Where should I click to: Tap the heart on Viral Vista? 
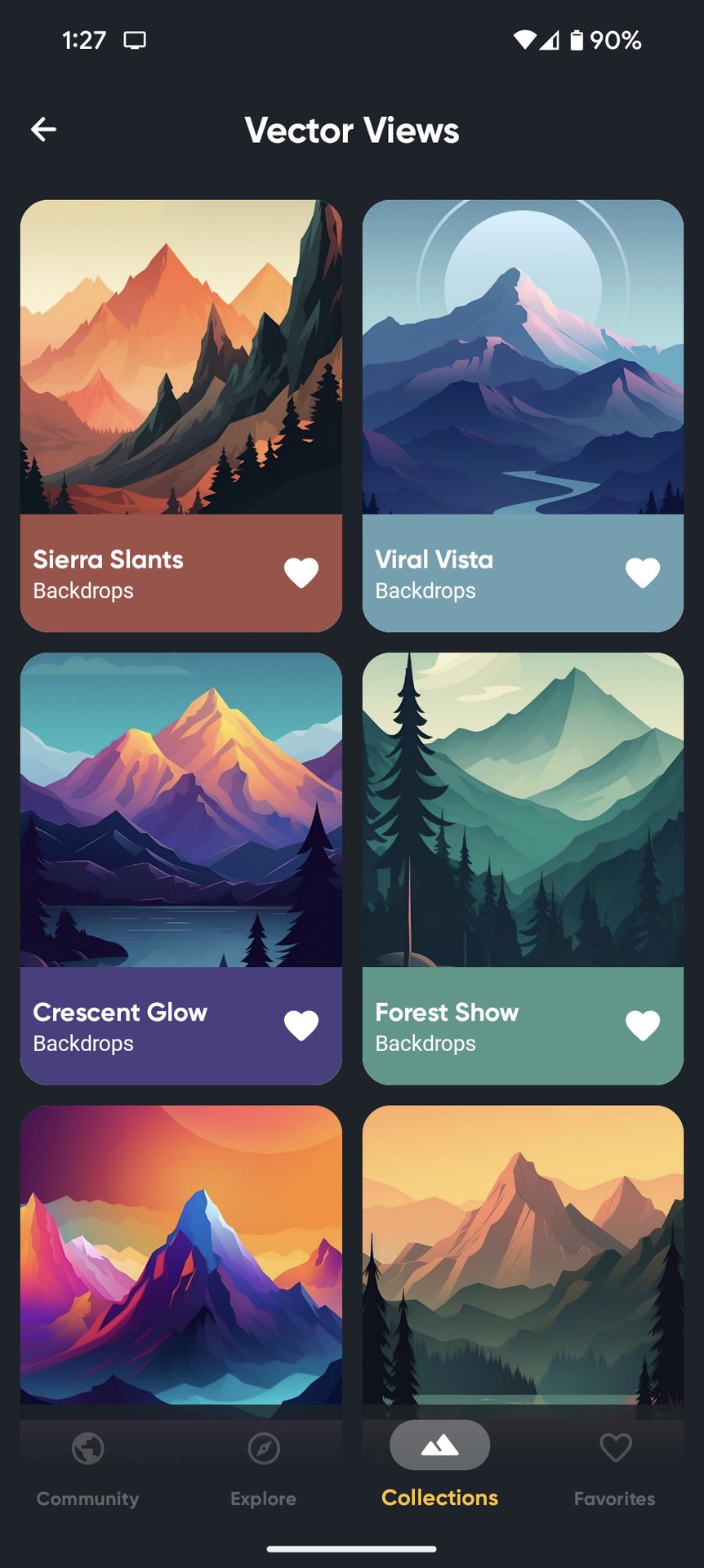[x=643, y=572]
